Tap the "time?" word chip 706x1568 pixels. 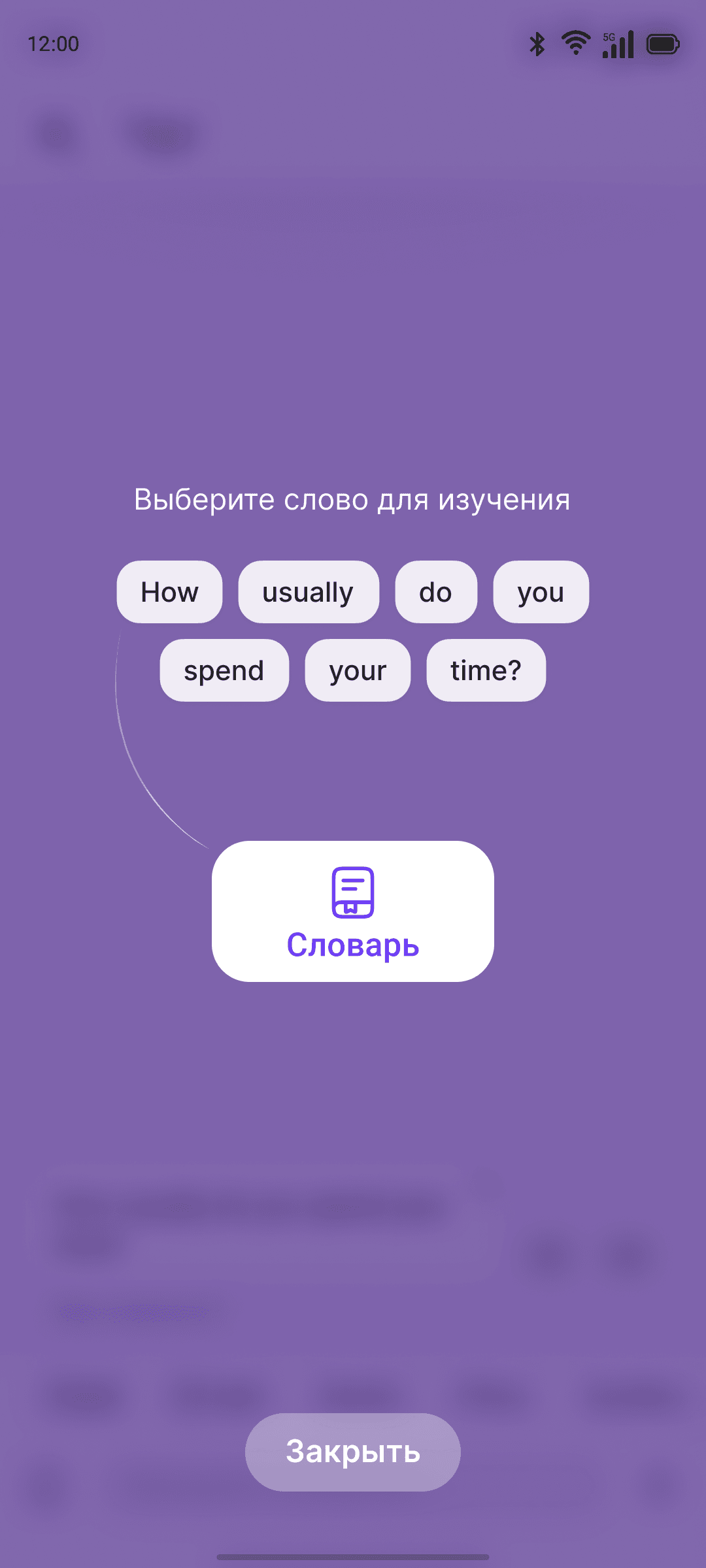pos(486,670)
